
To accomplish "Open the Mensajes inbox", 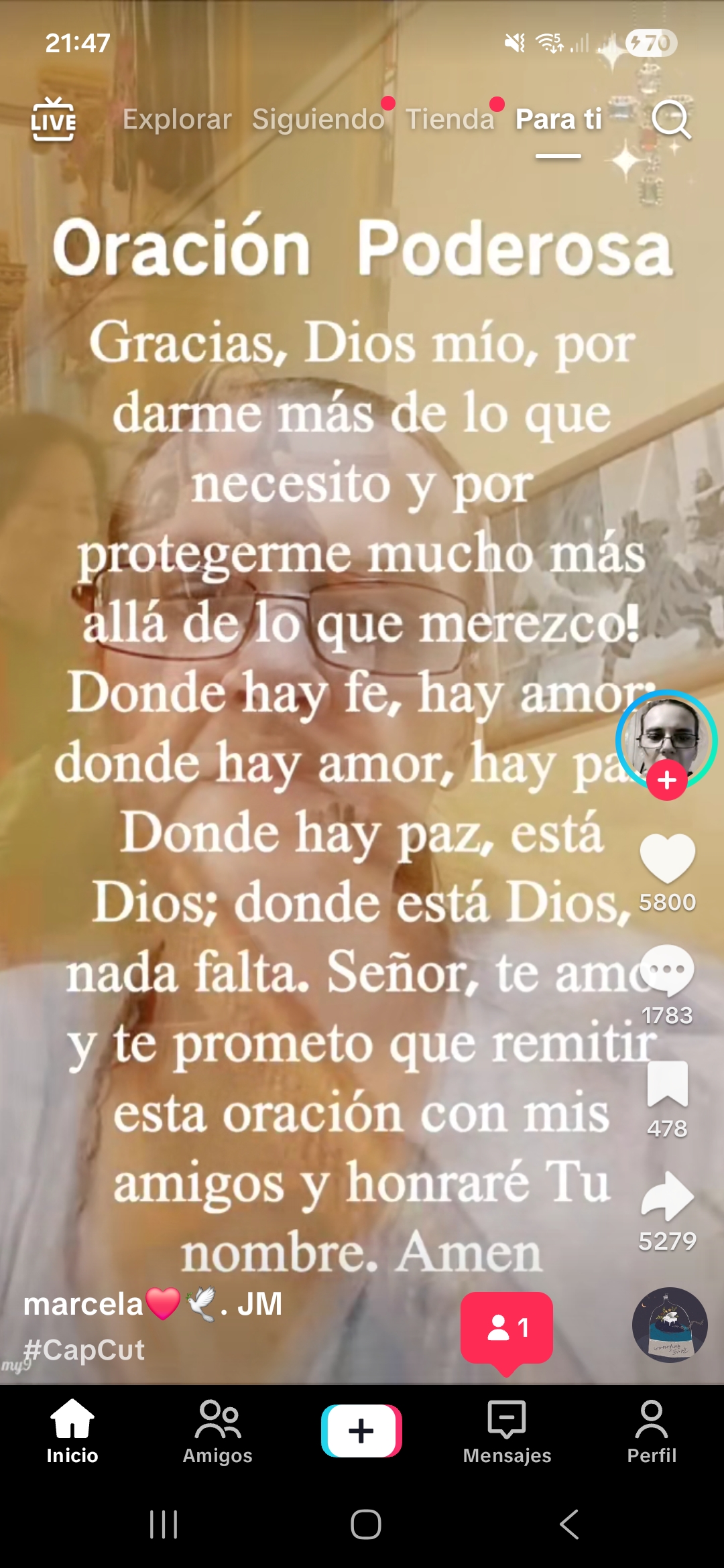I will (507, 1431).
